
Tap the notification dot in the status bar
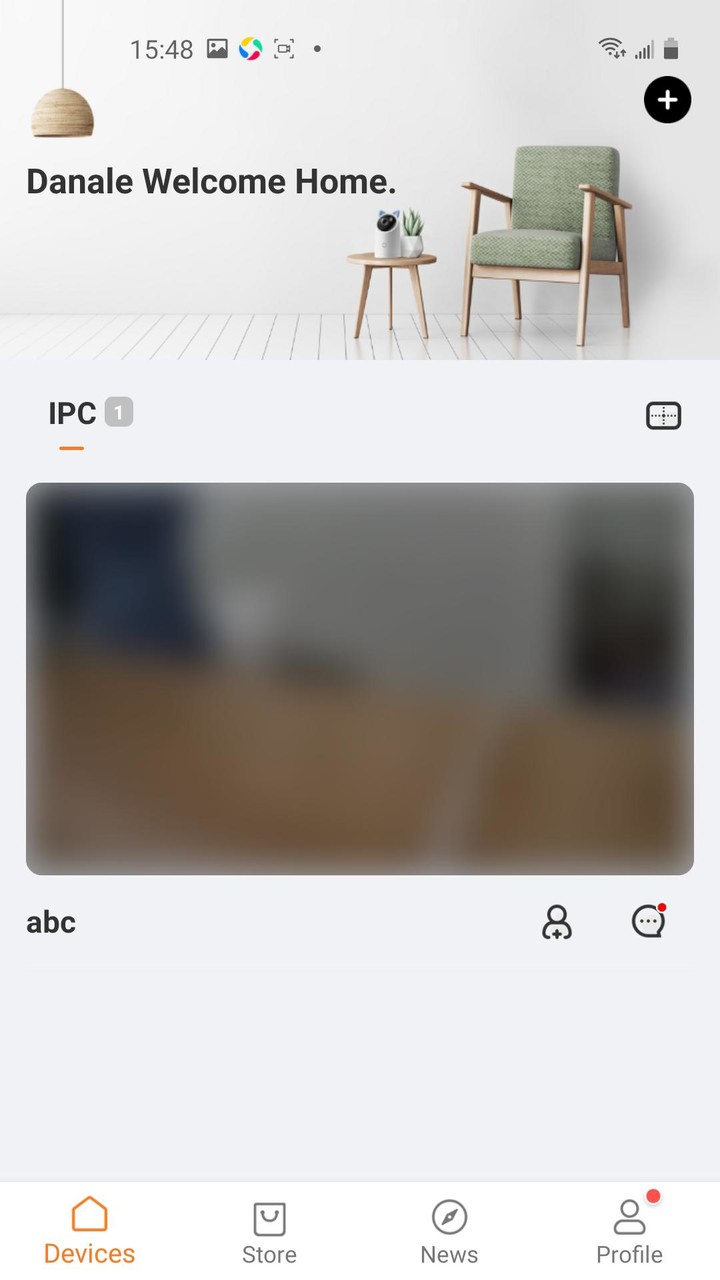click(x=317, y=48)
